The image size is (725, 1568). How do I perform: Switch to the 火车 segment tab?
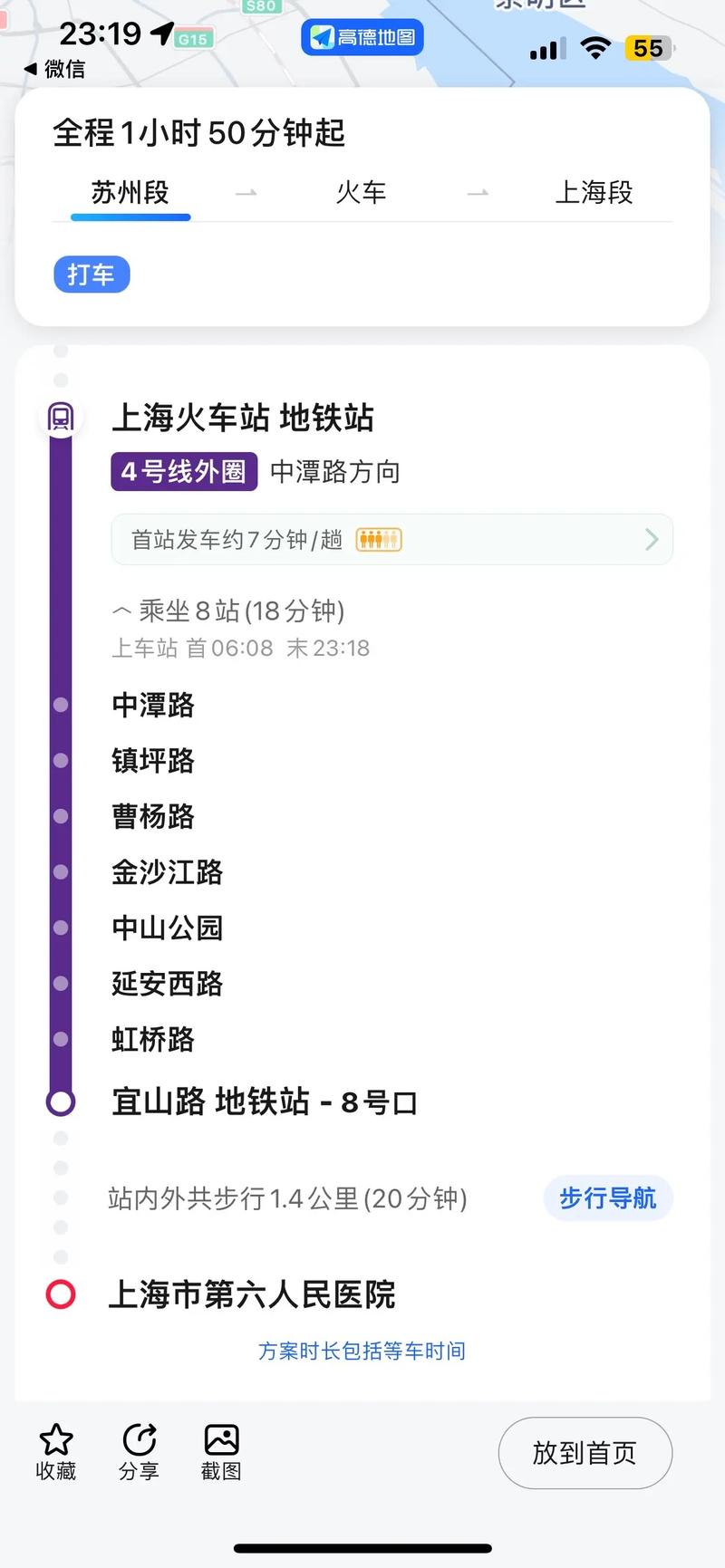[362, 192]
